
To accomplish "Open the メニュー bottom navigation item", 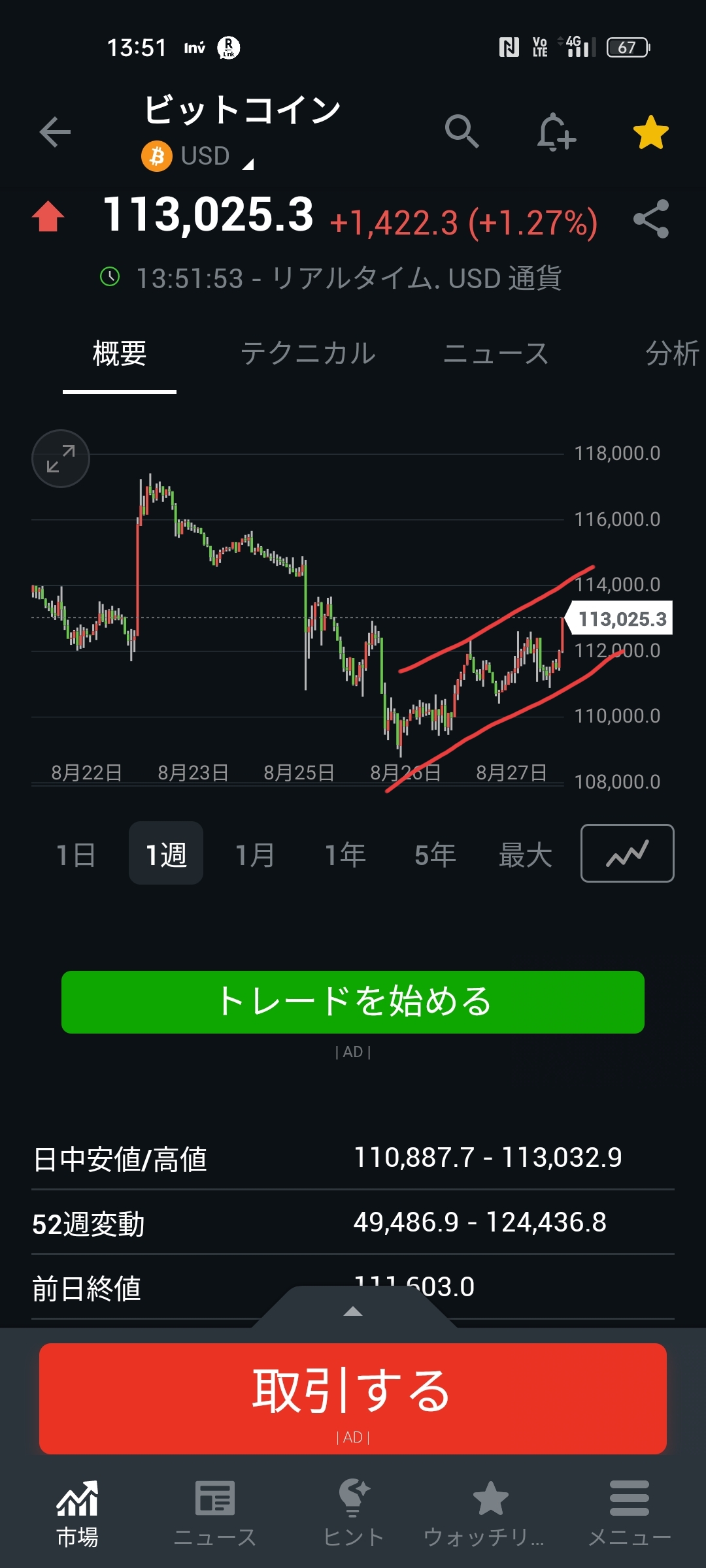I will coord(629,1514).
